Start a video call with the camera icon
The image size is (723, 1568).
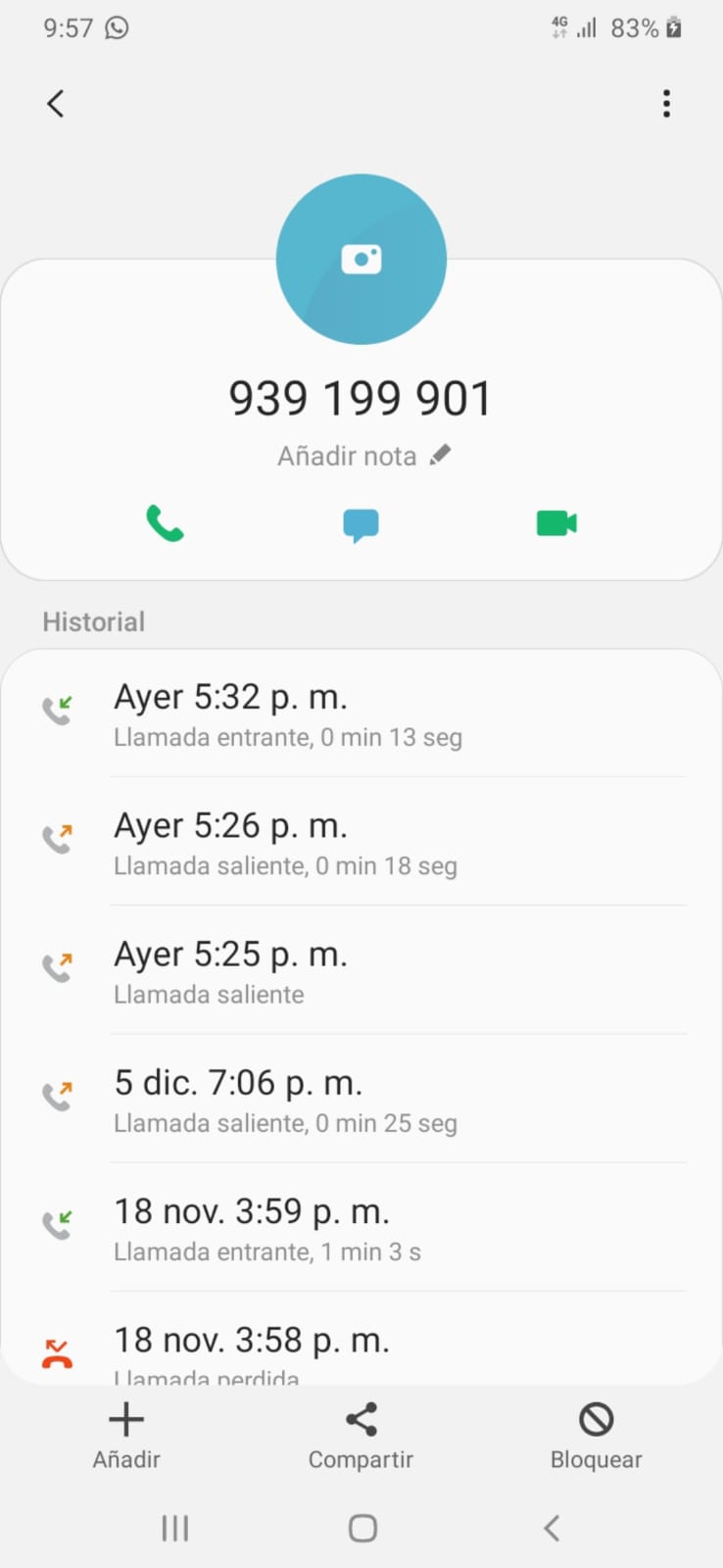click(556, 523)
